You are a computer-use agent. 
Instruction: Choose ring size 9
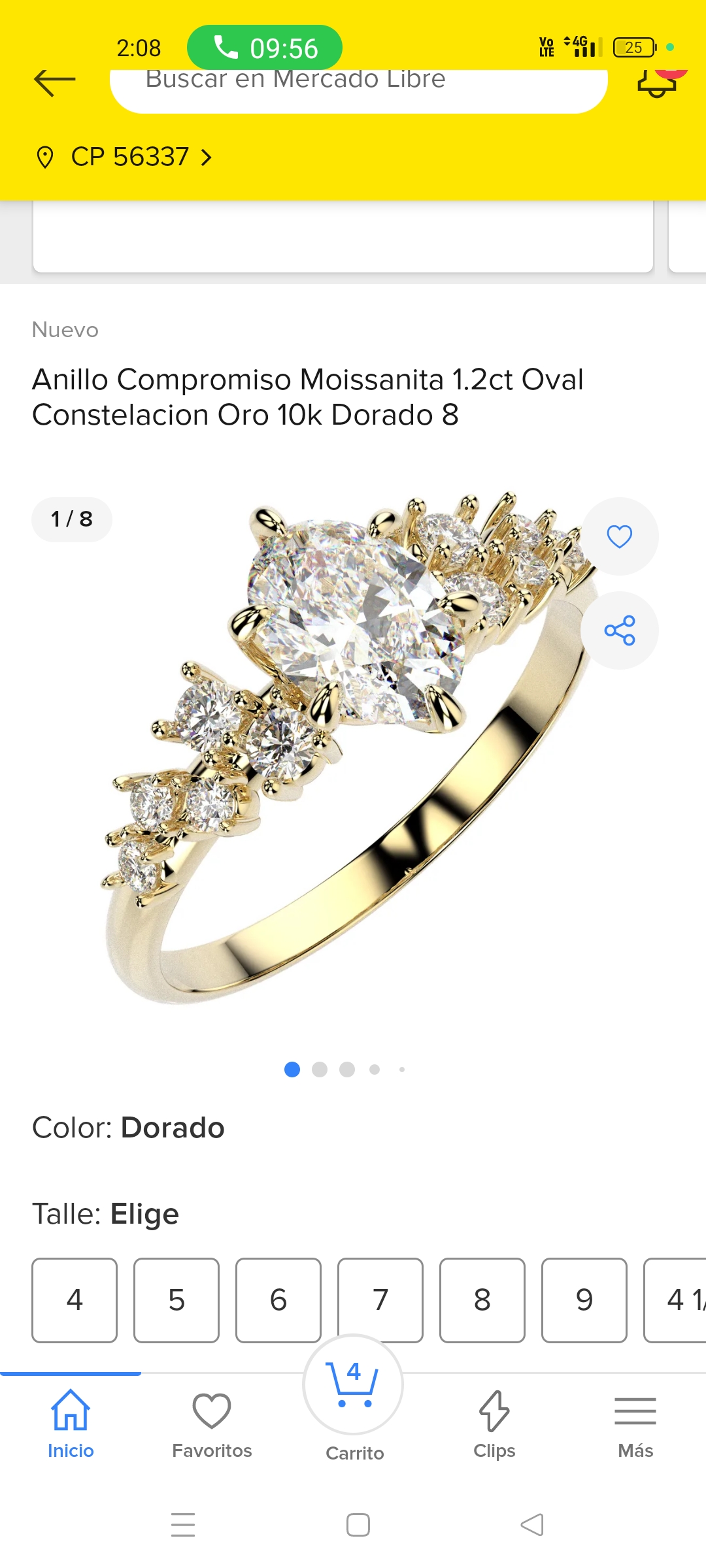584,1300
